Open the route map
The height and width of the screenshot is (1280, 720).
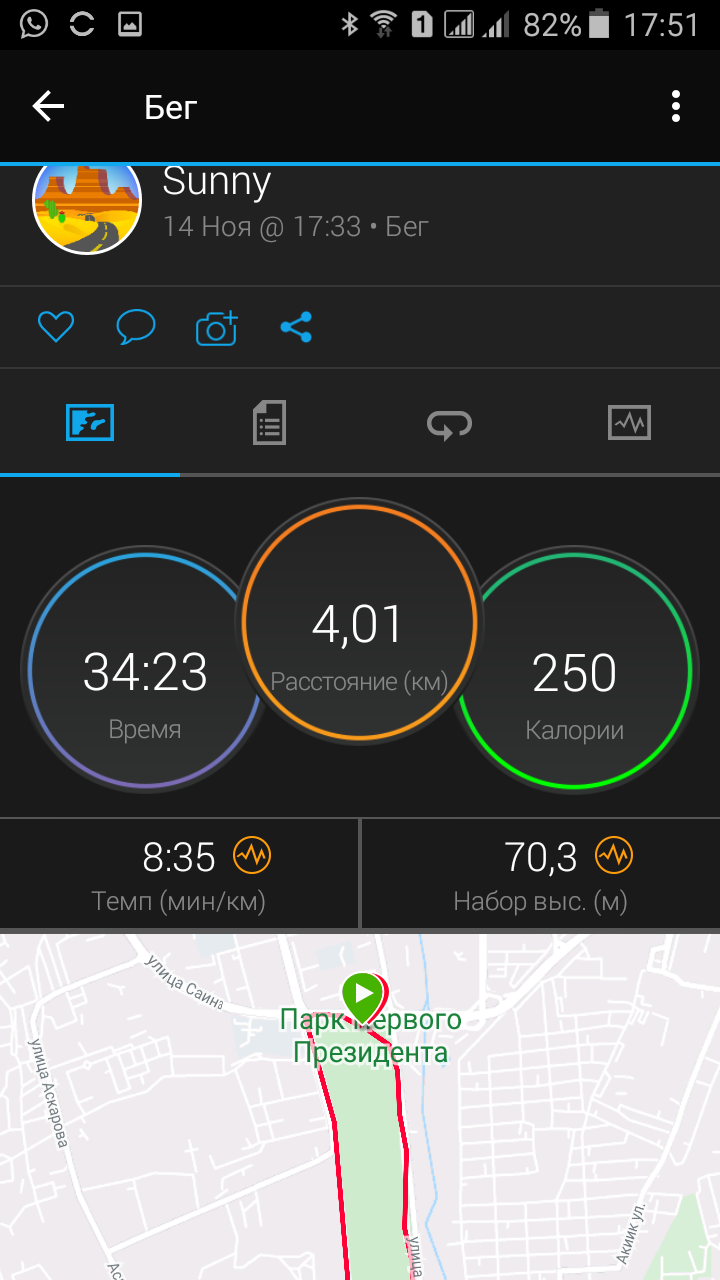coord(360,1110)
